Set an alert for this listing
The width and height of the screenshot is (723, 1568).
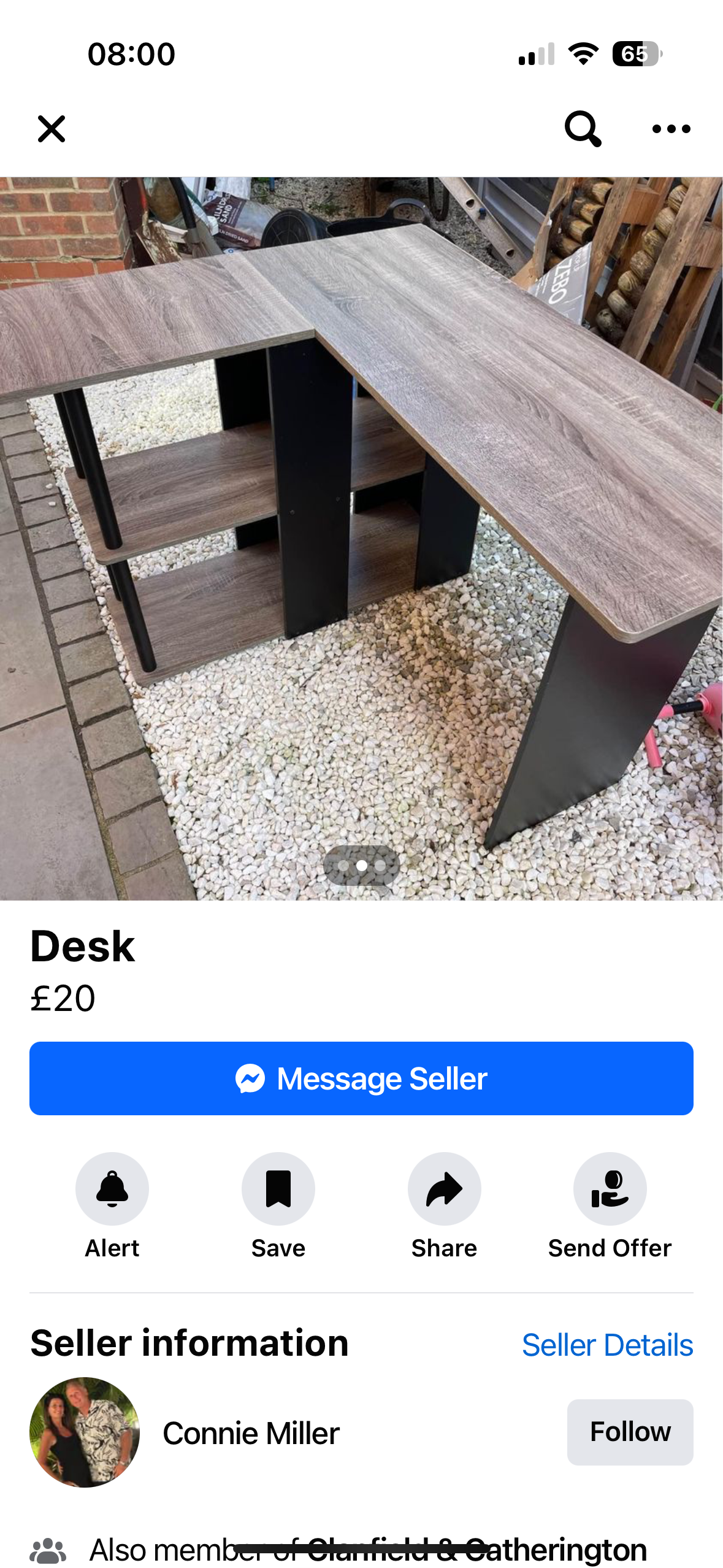pos(112,1188)
